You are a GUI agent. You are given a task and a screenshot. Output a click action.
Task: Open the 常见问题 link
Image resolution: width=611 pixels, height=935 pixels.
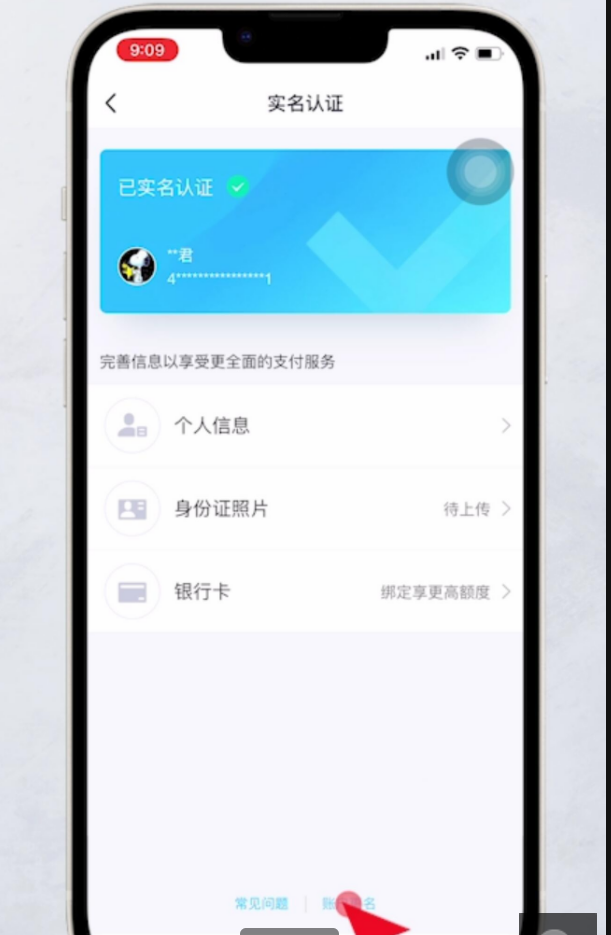pyautogui.click(x=262, y=904)
